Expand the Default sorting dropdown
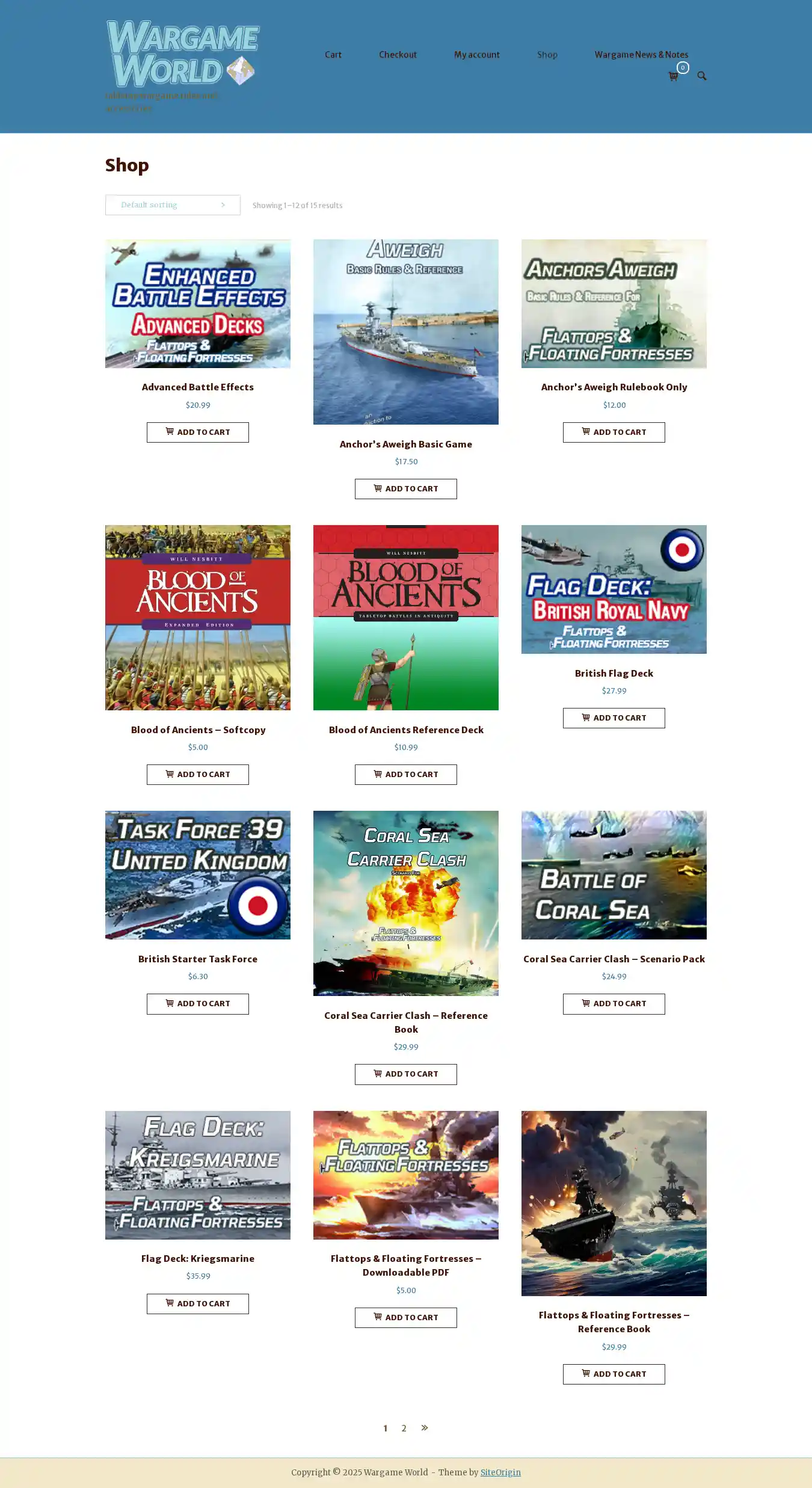This screenshot has width=812, height=1488. tap(173, 205)
